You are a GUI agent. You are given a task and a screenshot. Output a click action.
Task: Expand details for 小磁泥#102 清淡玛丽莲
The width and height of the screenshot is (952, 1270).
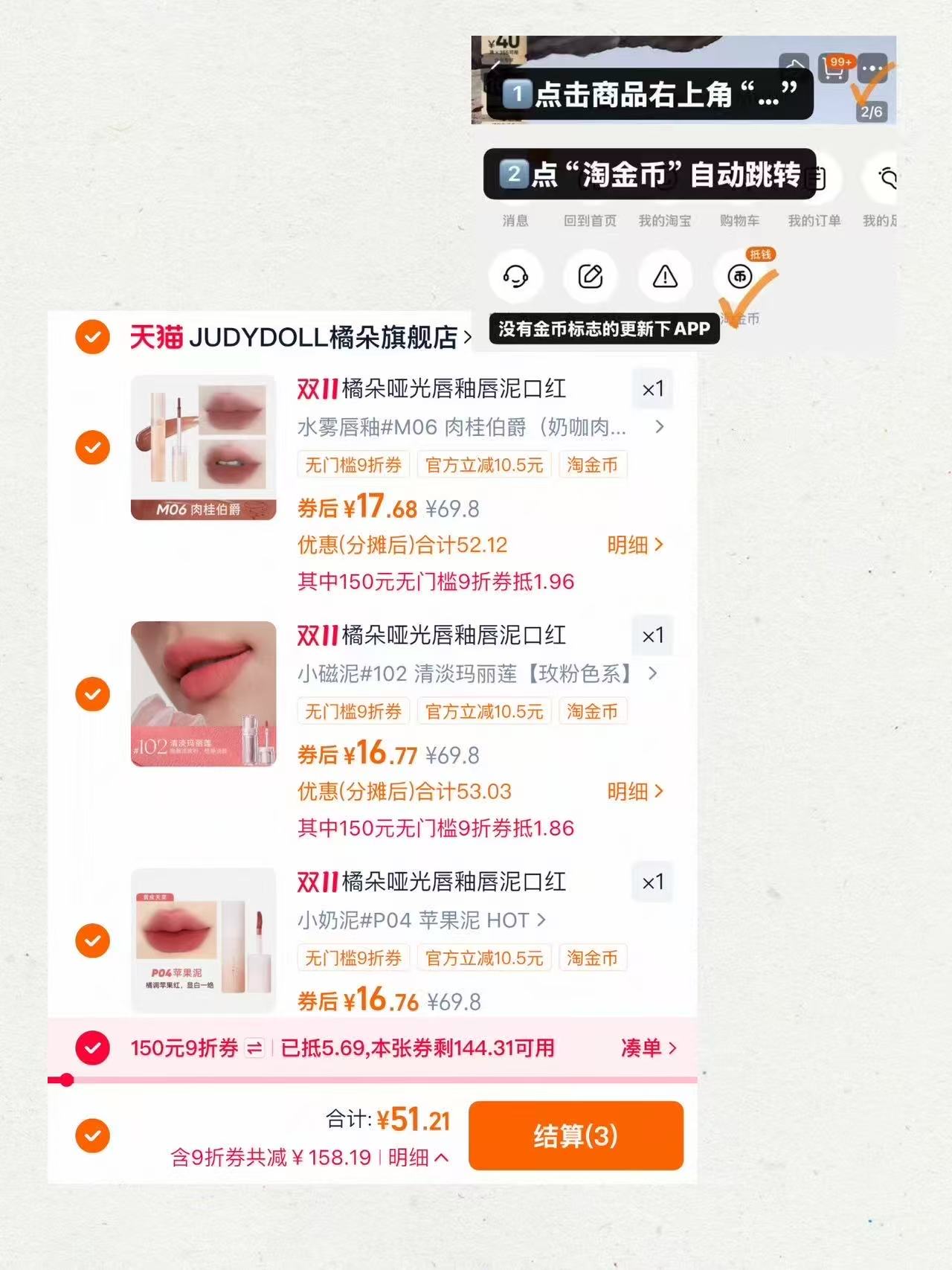[654, 672]
